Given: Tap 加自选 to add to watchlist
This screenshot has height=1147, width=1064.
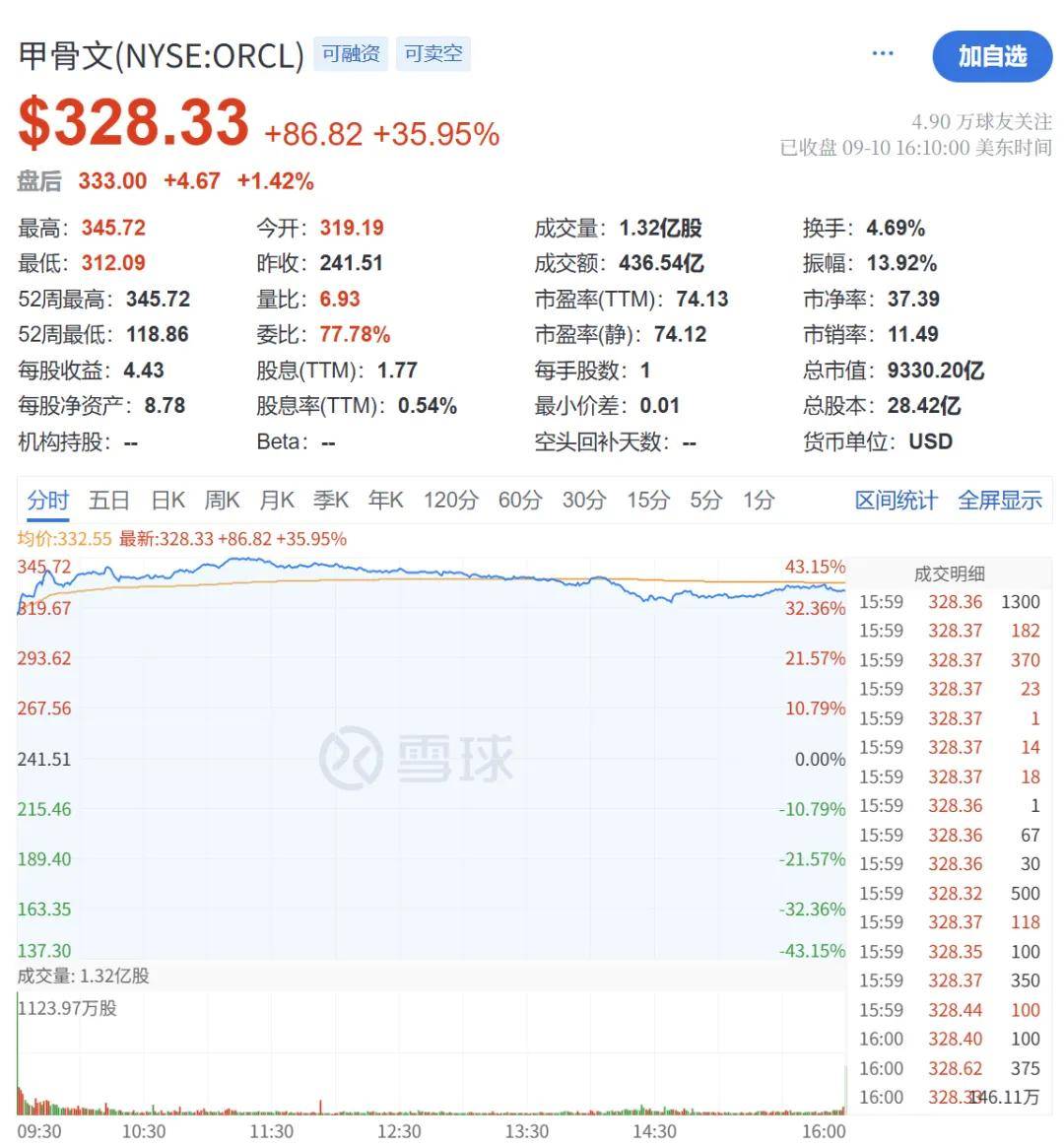Looking at the screenshot, I should pyautogui.click(x=991, y=56).
